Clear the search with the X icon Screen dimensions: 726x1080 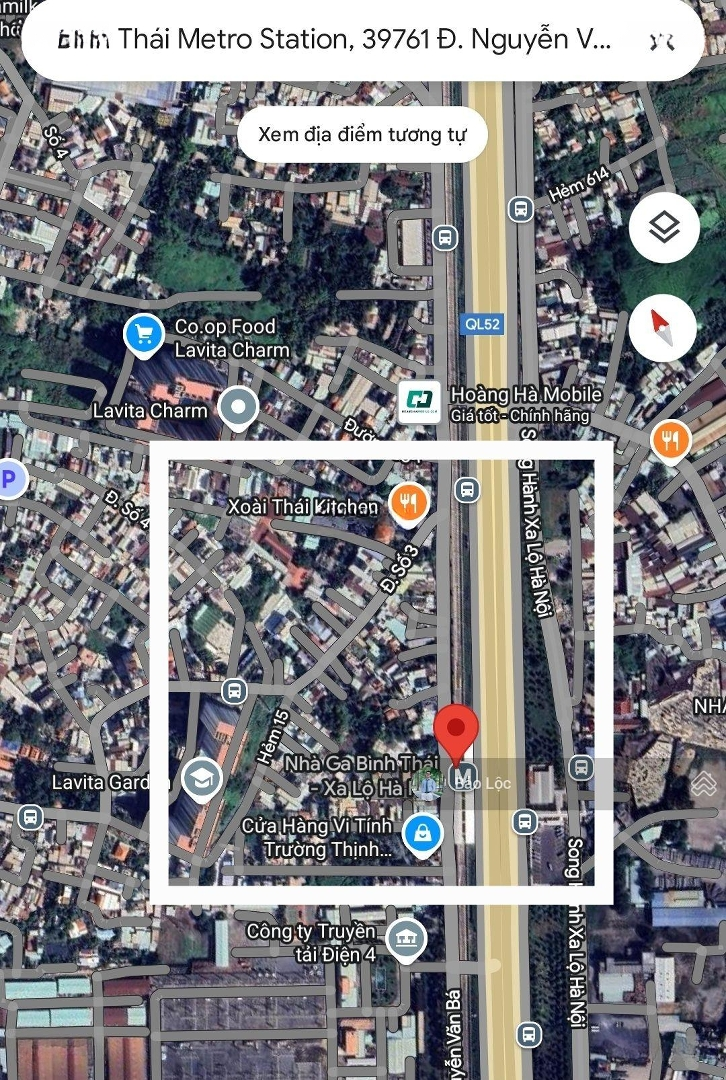661,41
